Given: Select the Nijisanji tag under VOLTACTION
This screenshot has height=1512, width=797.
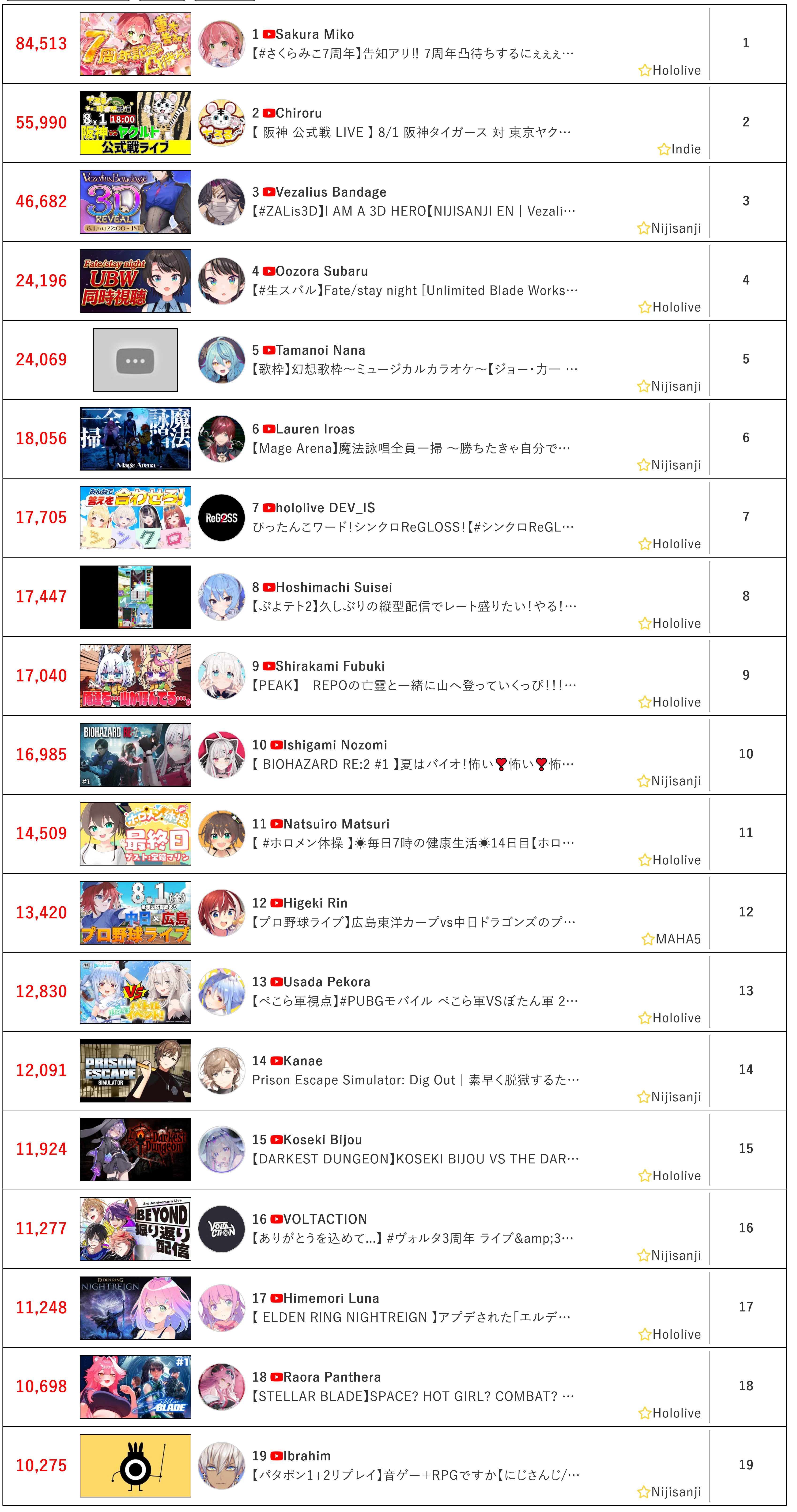Looking at the screenshot, I should (x=669, y=1255).
